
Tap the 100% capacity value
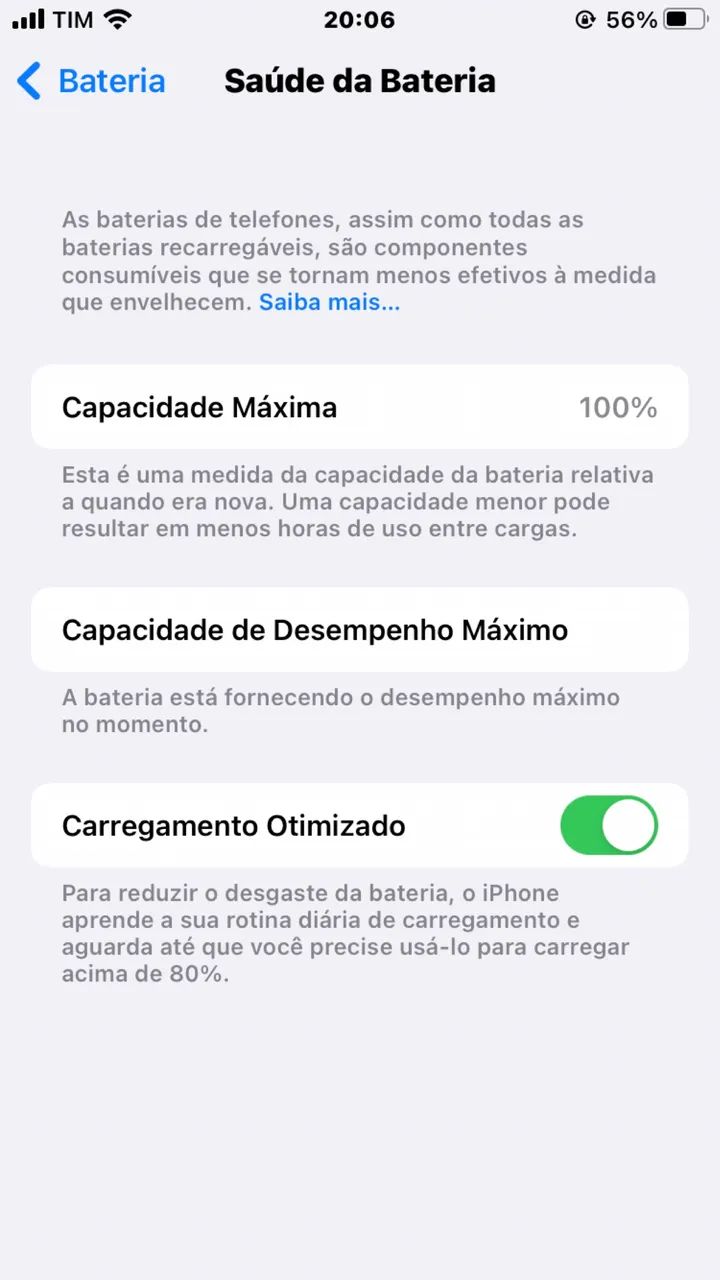click(x=618, y=407)
